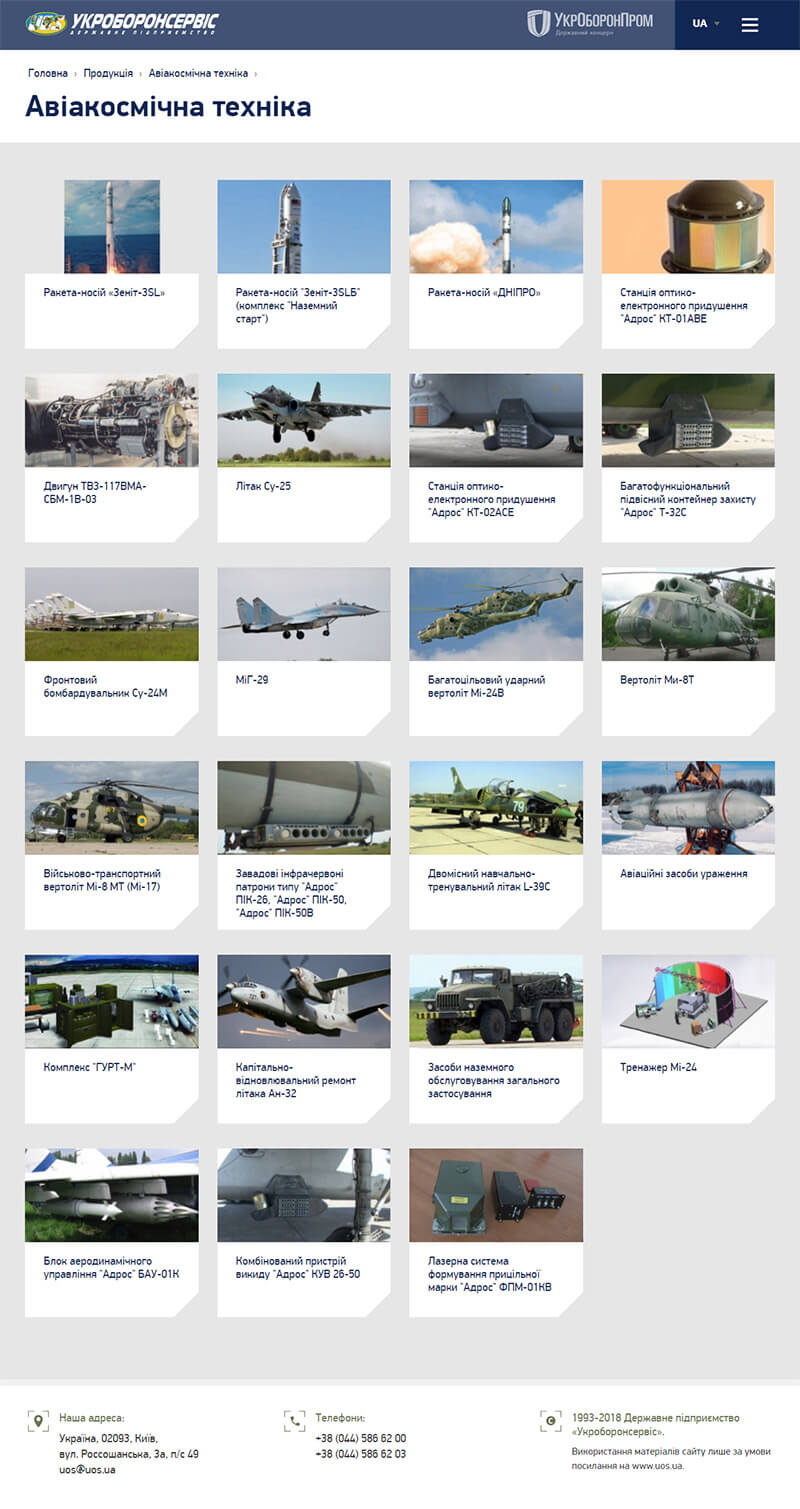Open the hamburger menu
Image resolution: width=800 pixels, height=1509 pixels.
[x=750, y=25]
